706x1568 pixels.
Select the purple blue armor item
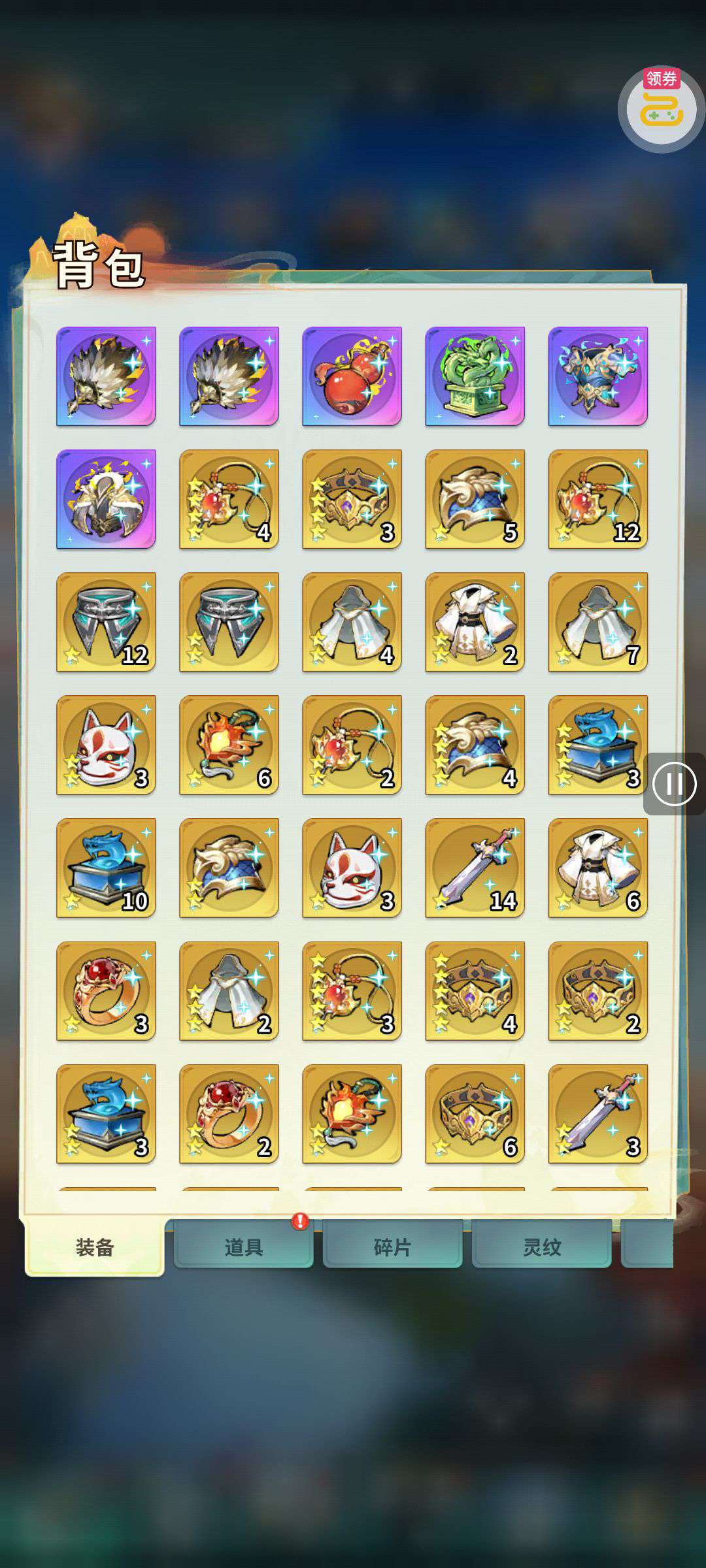point(597,376)
